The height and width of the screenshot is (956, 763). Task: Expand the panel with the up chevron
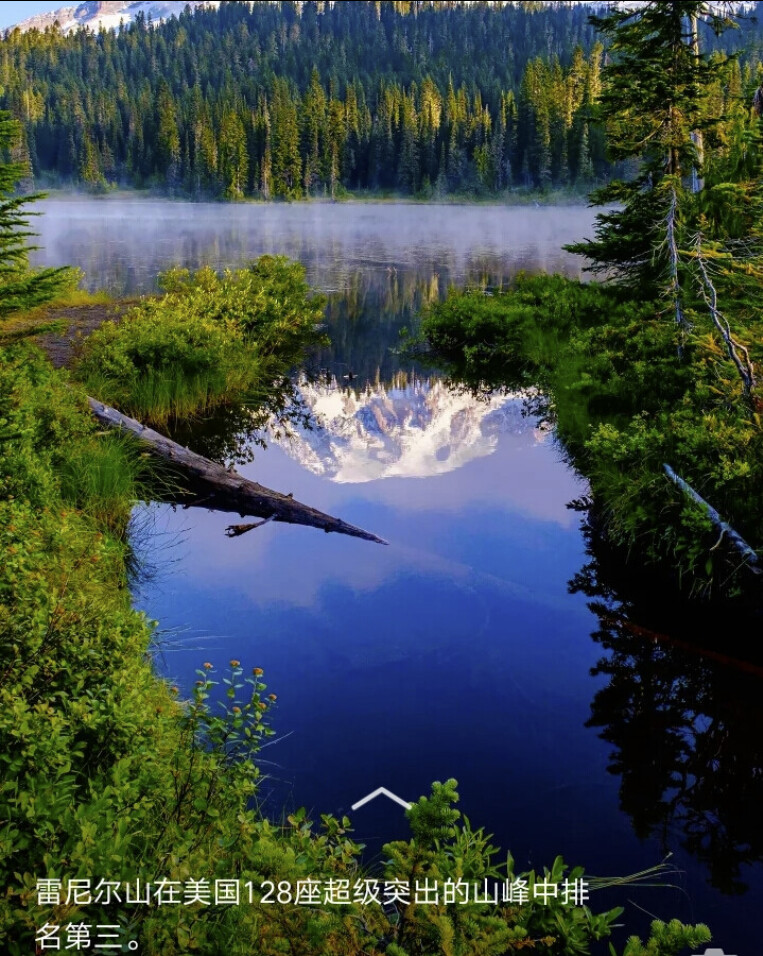(381, 798)
